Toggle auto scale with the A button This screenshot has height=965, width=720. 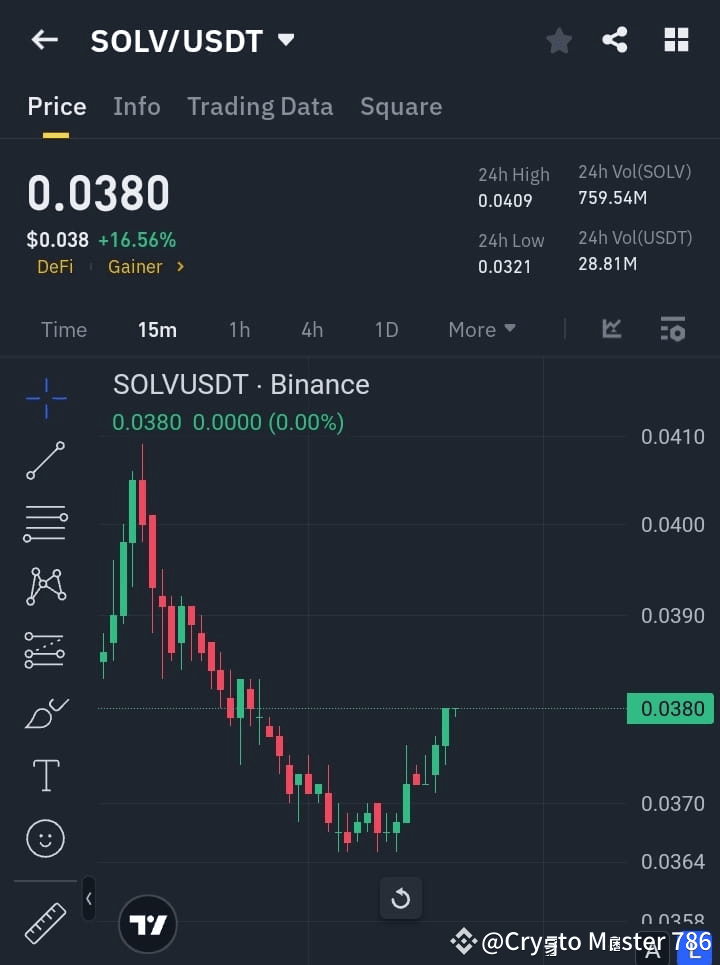click(x=653, y=945)
